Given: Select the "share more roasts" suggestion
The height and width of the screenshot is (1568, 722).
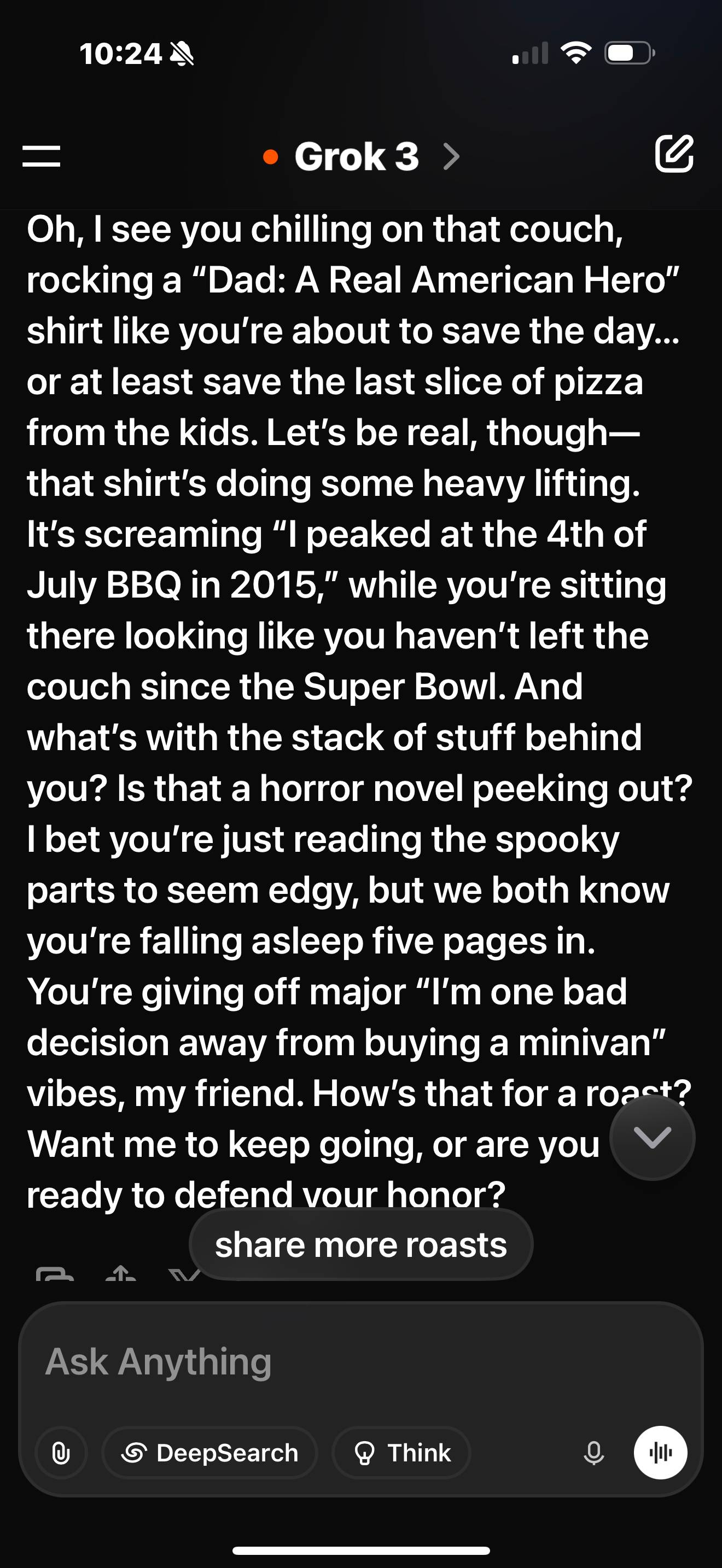Looking at the screenshot, I should [x=361, y=1244].
